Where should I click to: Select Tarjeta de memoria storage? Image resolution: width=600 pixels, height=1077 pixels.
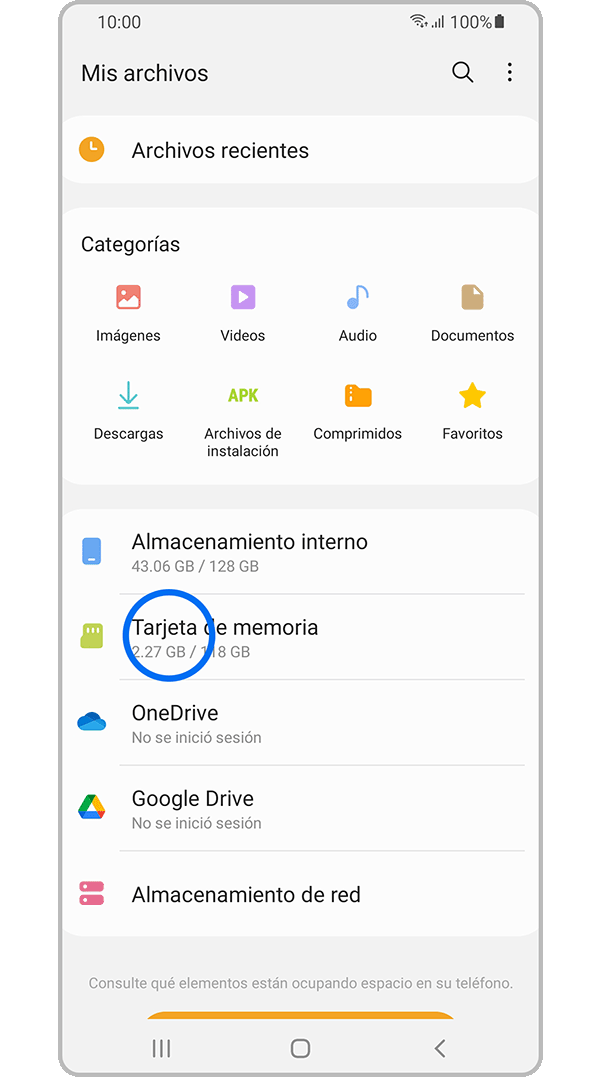[x=300, y=637]
